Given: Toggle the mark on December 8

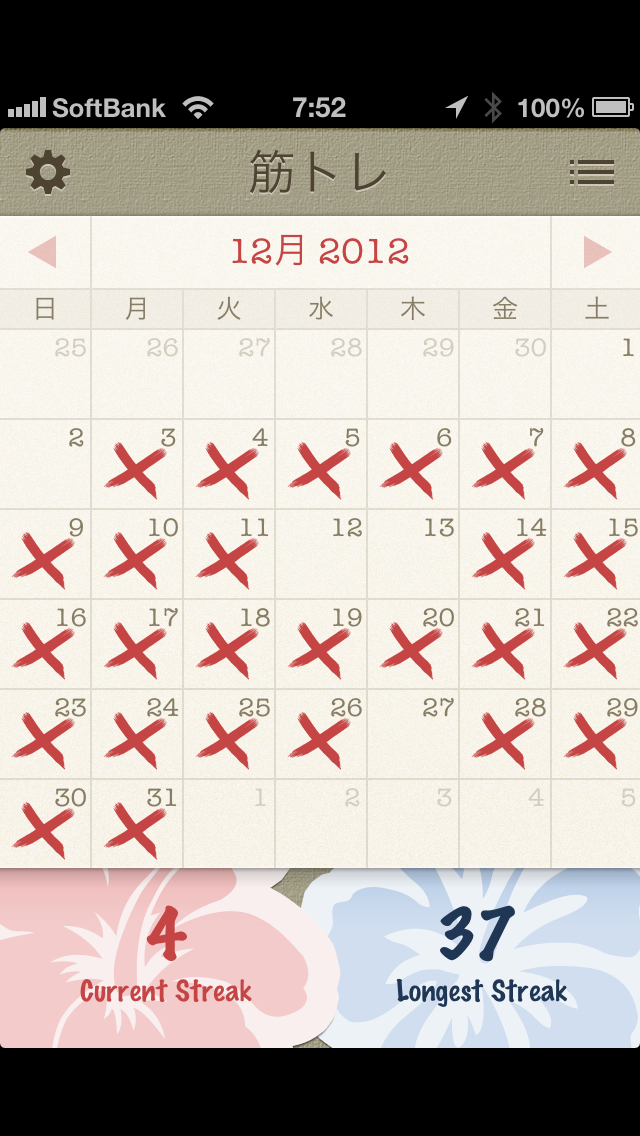Looking at the screenshot, I should pyautogui.click(x=596, y=464).
